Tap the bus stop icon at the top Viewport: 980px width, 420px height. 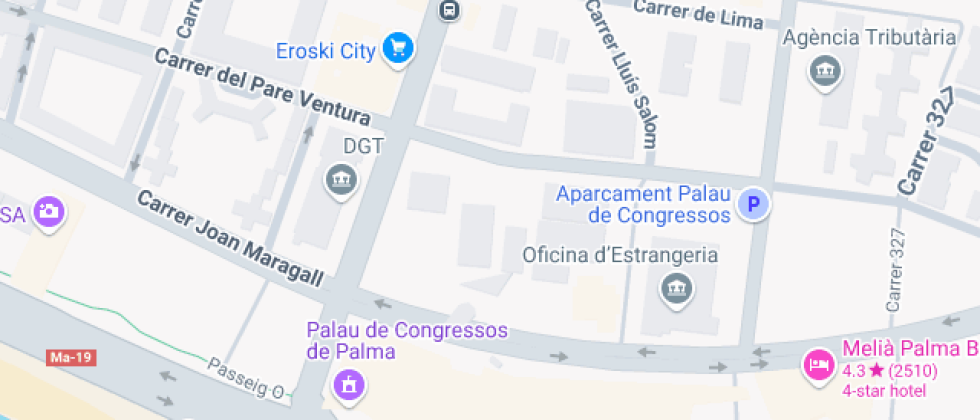(x=449, y=9)
